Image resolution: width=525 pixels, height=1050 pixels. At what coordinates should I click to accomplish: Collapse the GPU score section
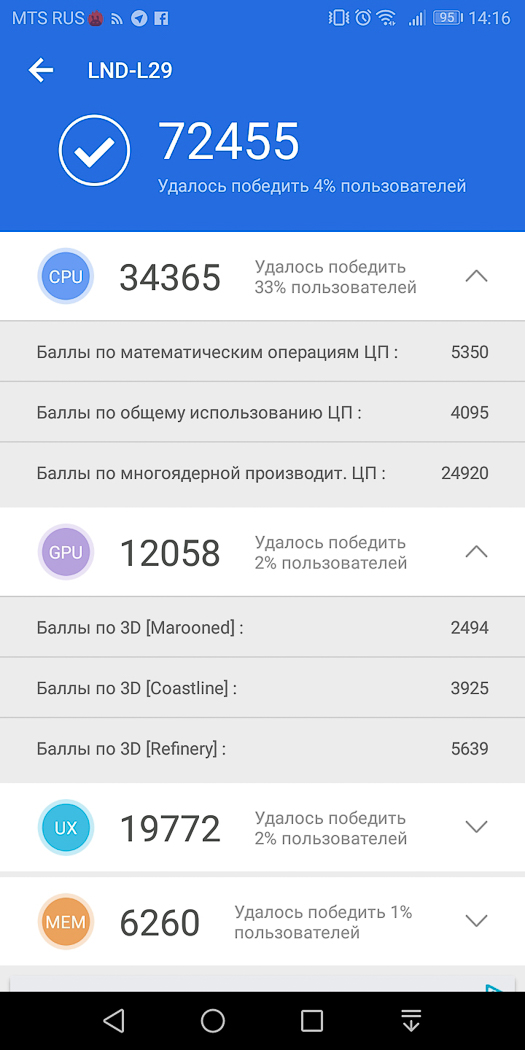point(476,551)
